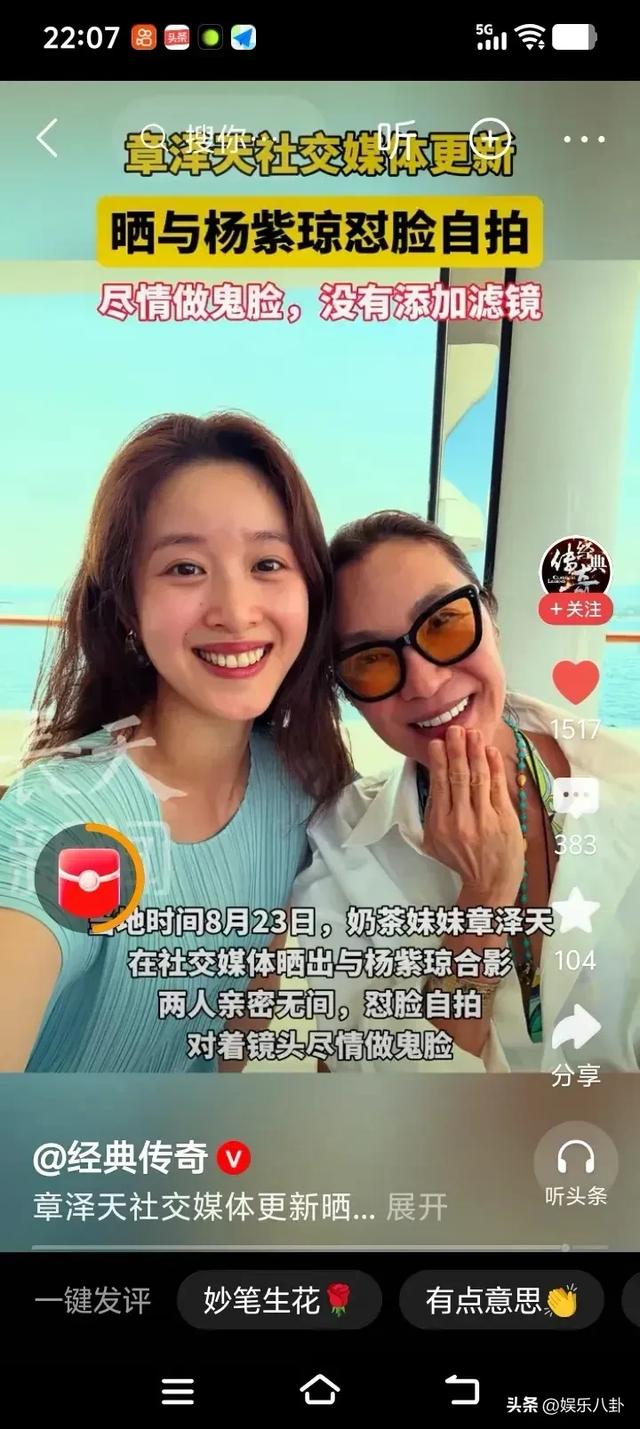Image resolution: width=640 pixels, height=1429 pixels.
Task: Tap the 听头条 headphone button
Action: click(x=576, y=1170)
